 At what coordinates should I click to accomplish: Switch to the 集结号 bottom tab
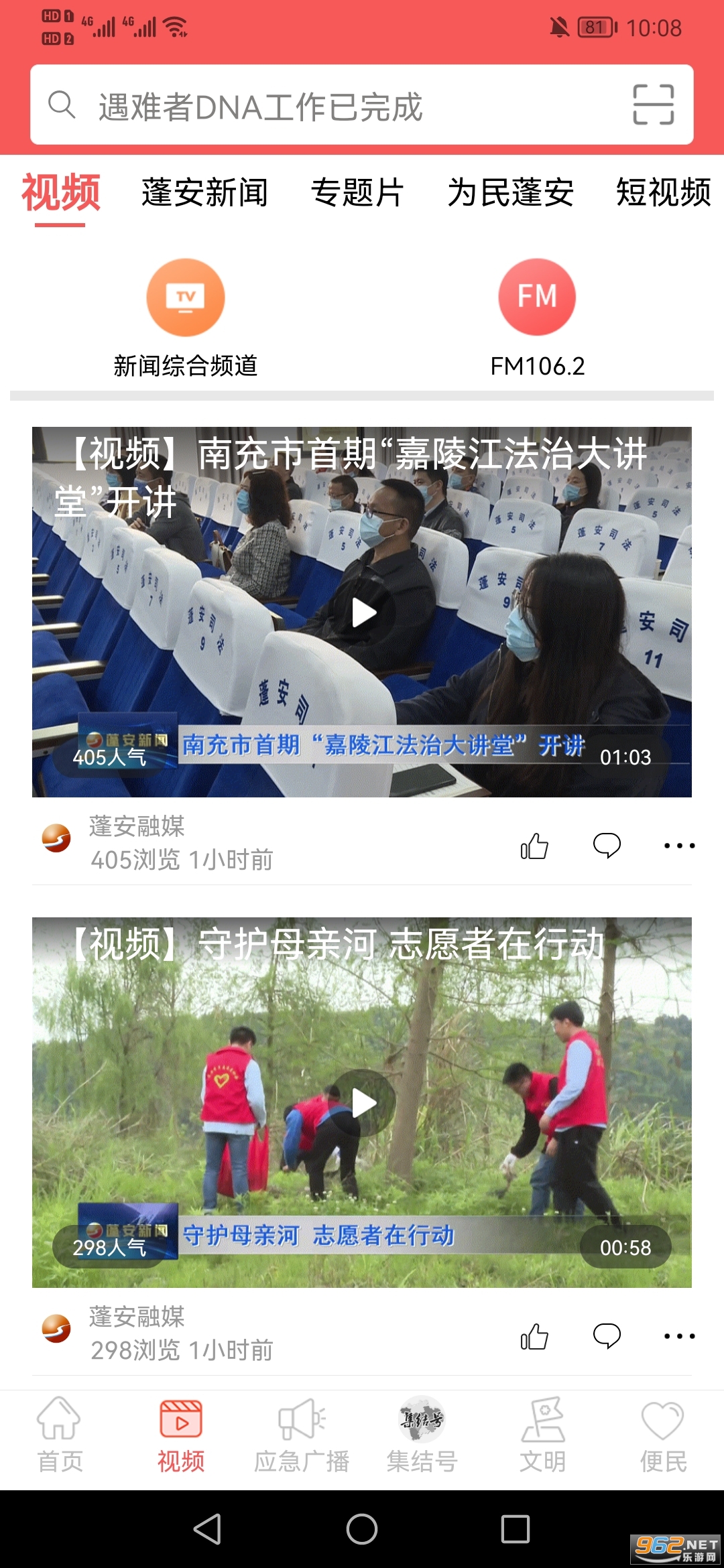coord(422,1435)
